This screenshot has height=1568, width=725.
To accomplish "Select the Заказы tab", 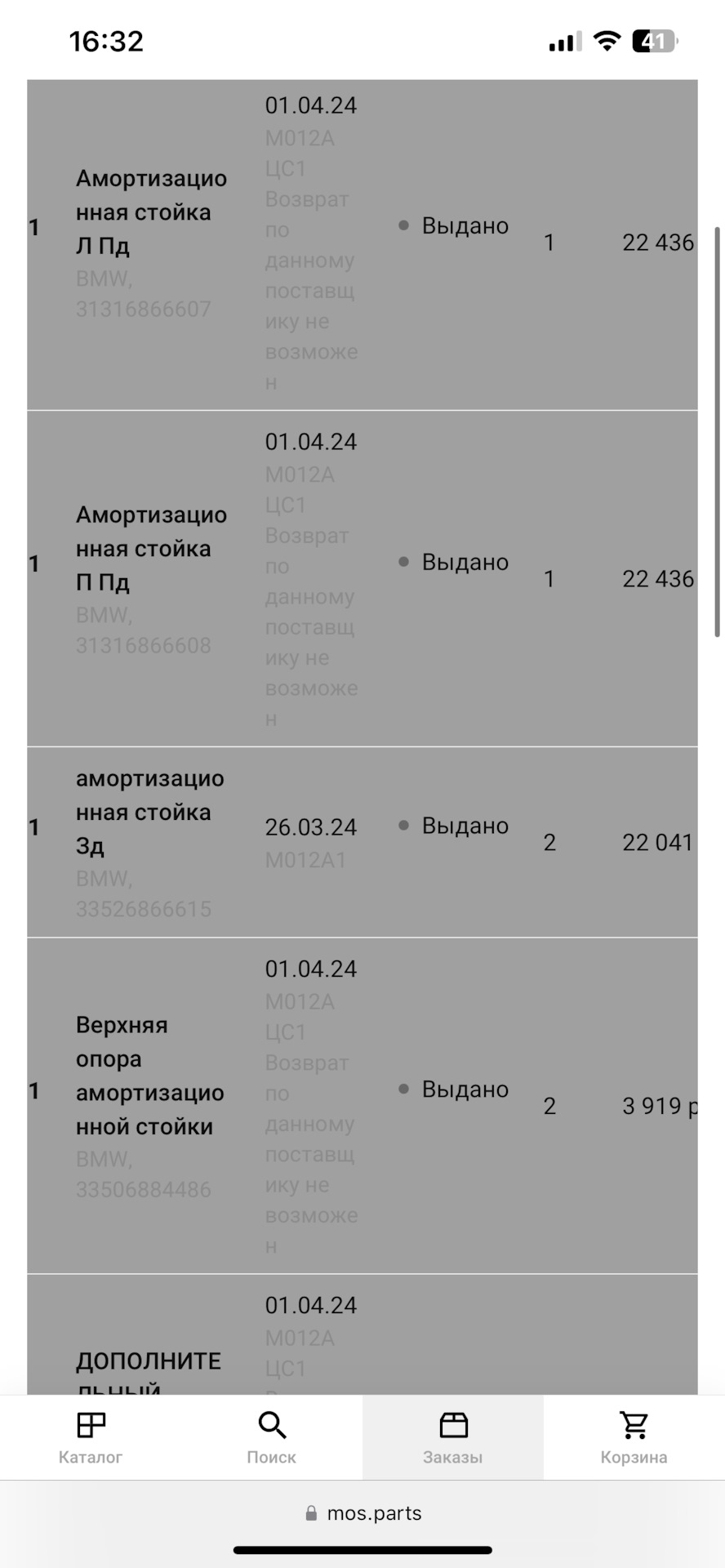I will click(453, 1438).
